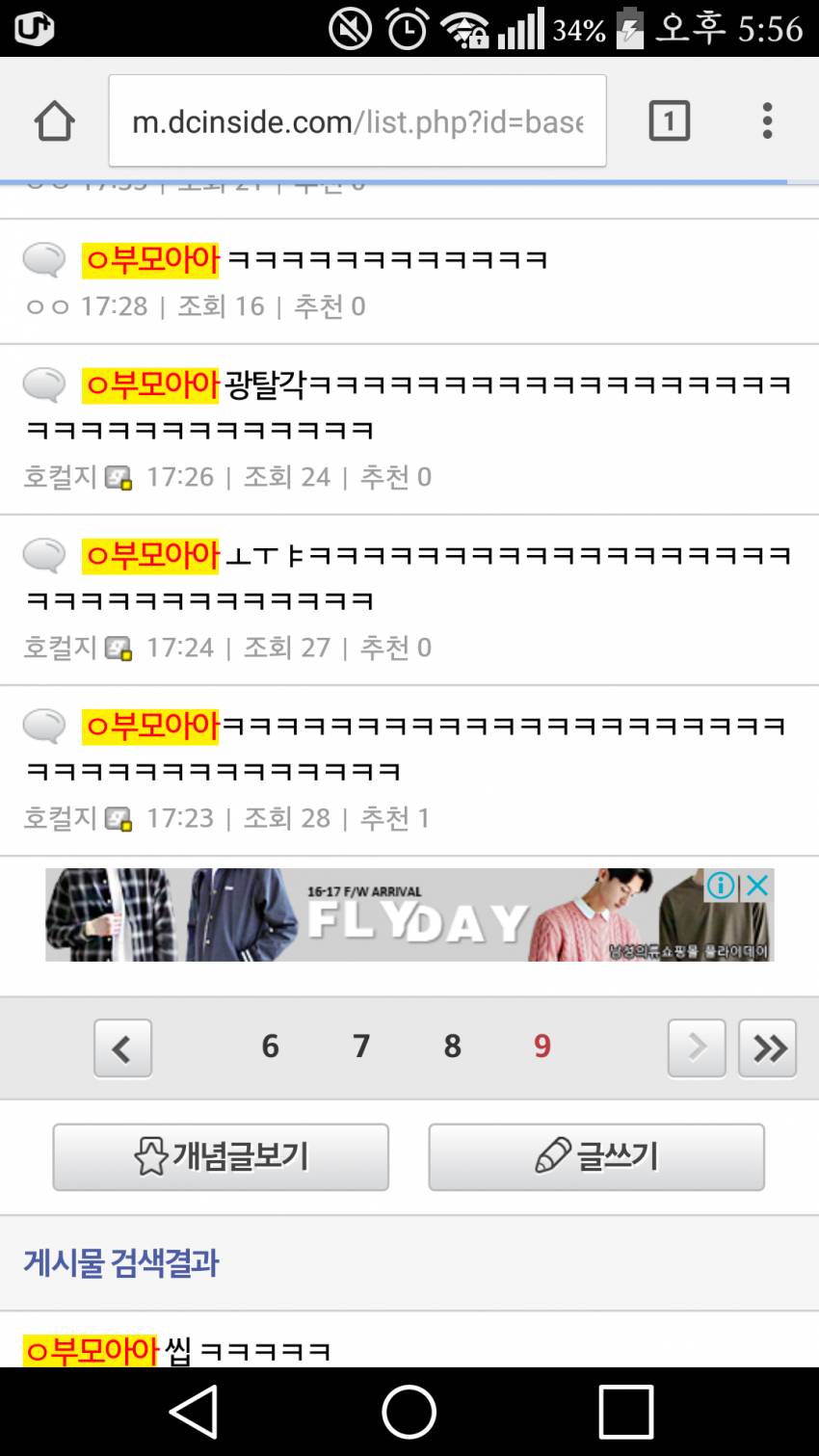Viewport: 819px width, 1456px height.
Task: Expand next pages with double-arrow button
Action: (x=767, y=1048)
